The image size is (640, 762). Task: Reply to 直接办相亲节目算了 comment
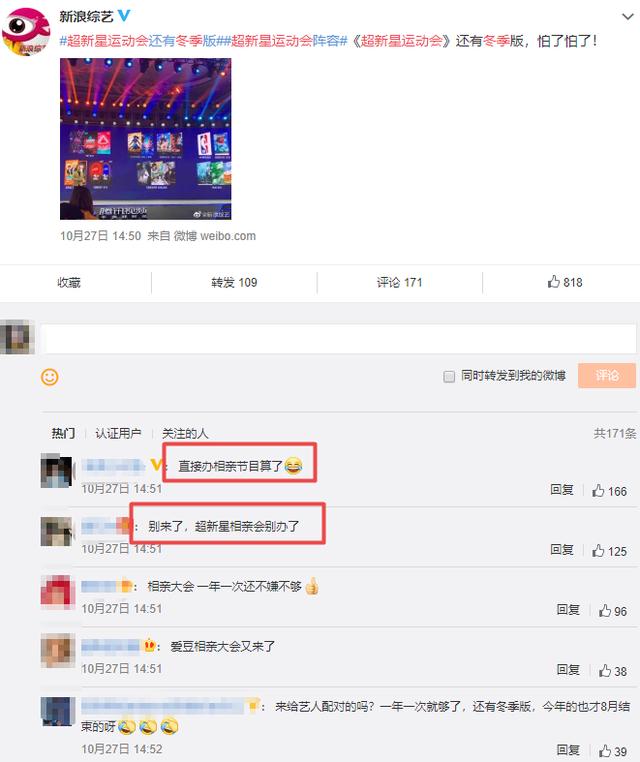pyautogui.click(x=561, y=490)
